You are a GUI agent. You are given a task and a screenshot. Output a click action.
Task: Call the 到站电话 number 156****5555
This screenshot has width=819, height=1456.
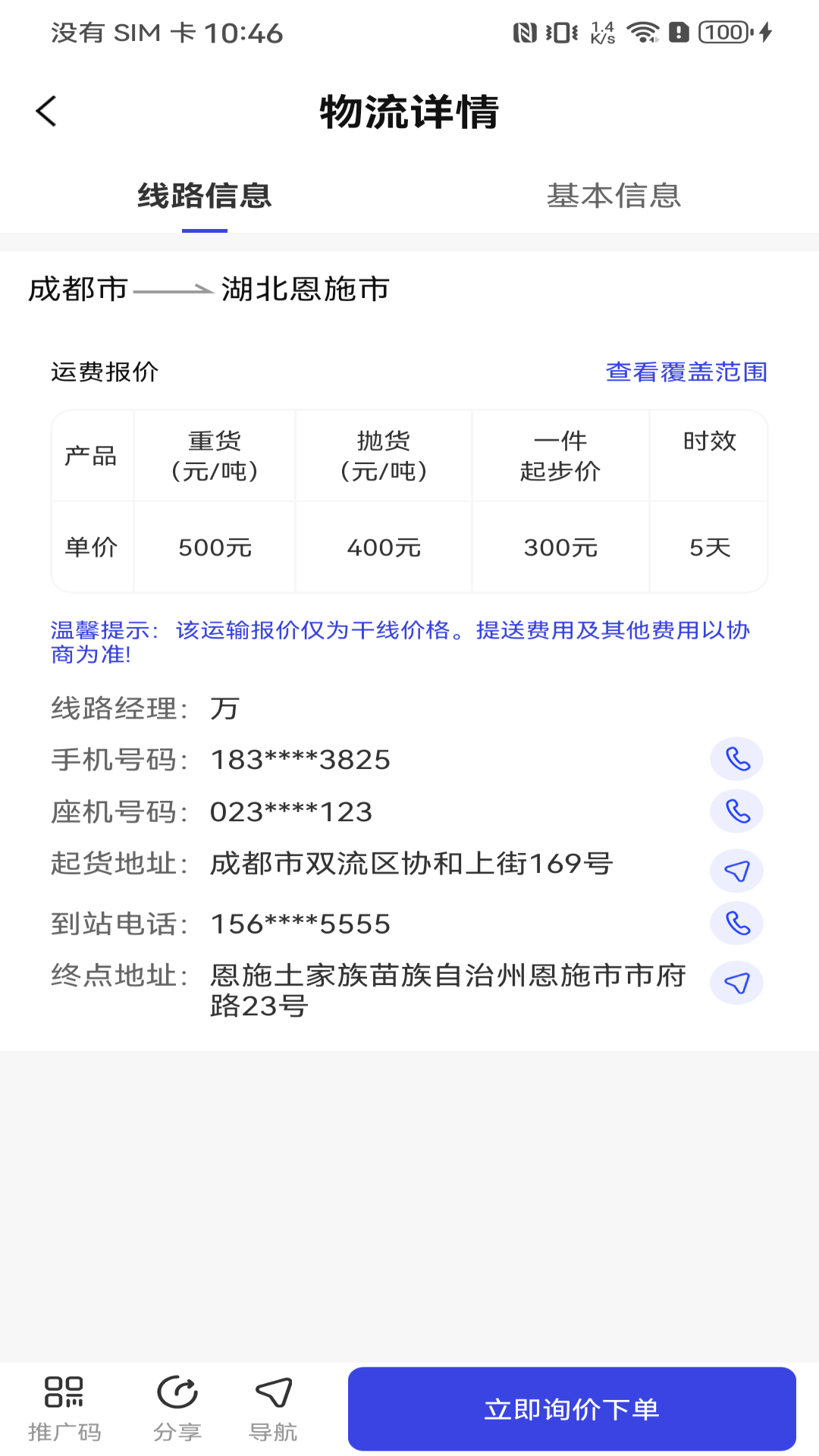pos(736,924)
